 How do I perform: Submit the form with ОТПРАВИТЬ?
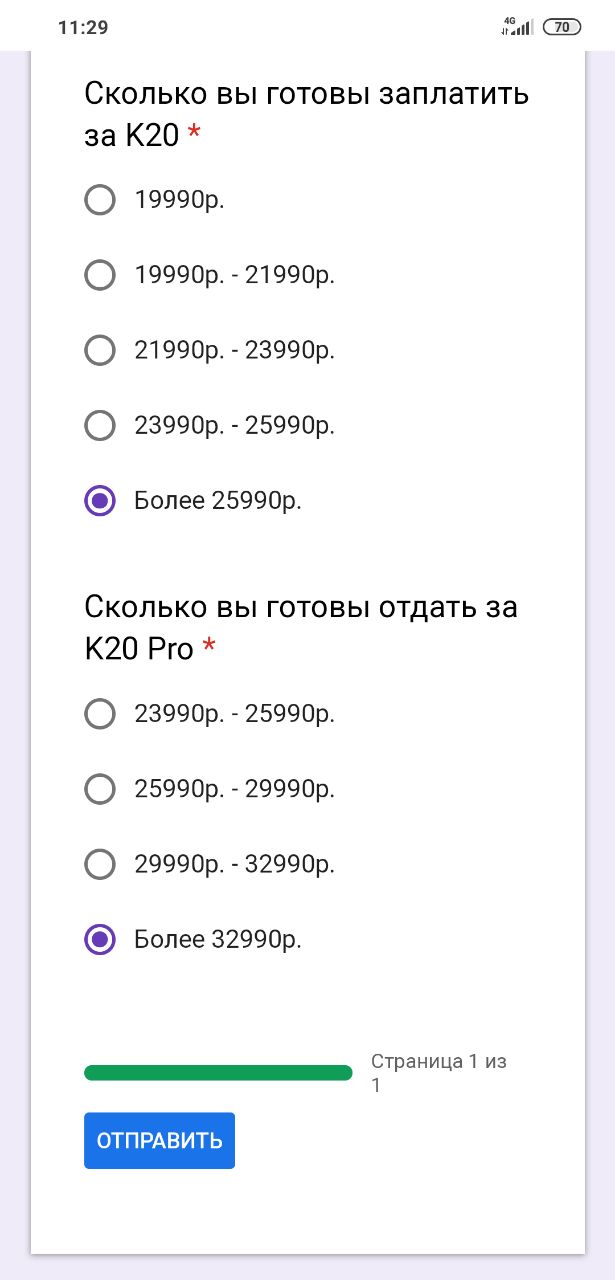(159, 1140)
